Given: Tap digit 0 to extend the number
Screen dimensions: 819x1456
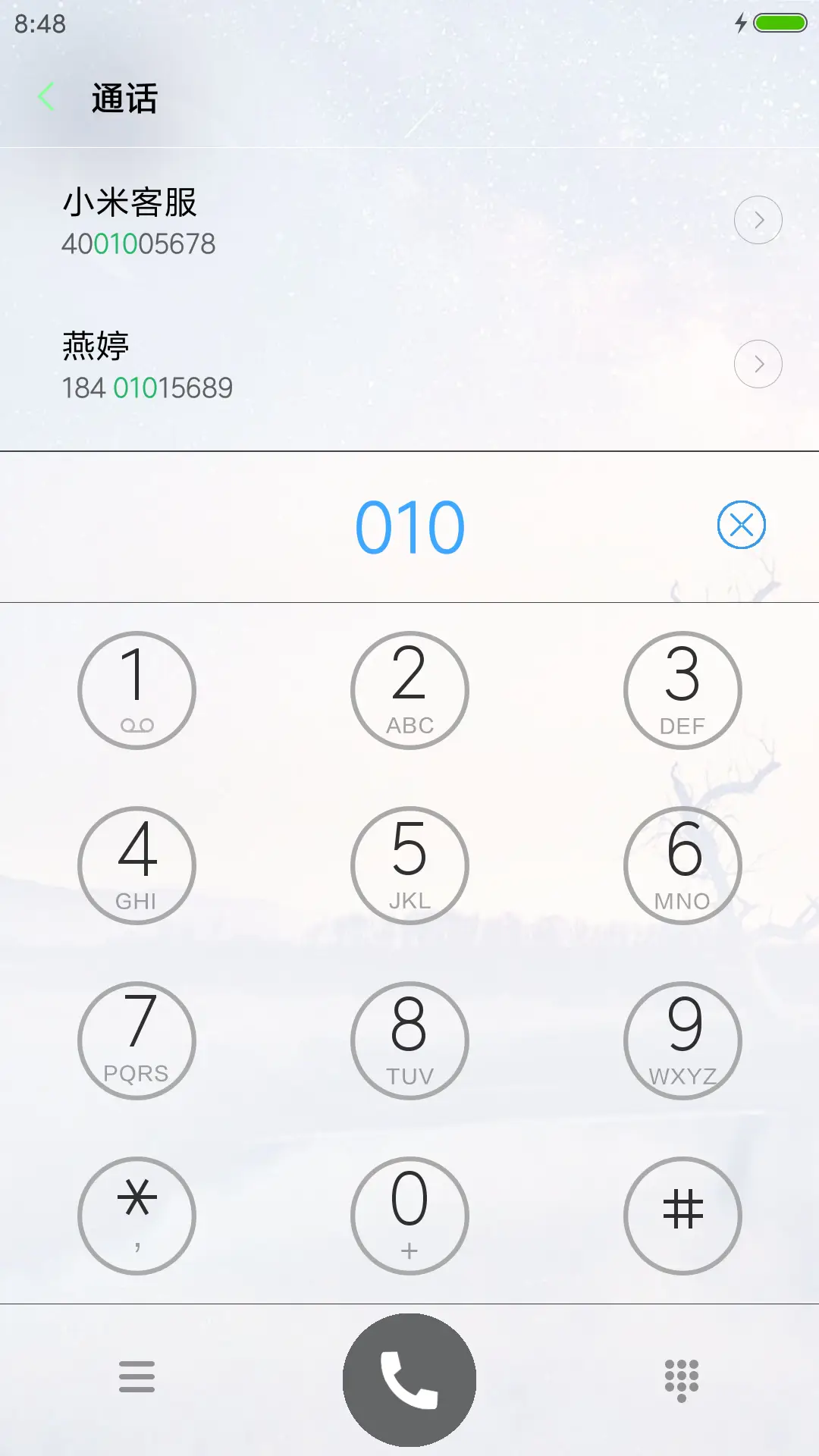Looking at the screenshot, I should tap(409, 1215).
